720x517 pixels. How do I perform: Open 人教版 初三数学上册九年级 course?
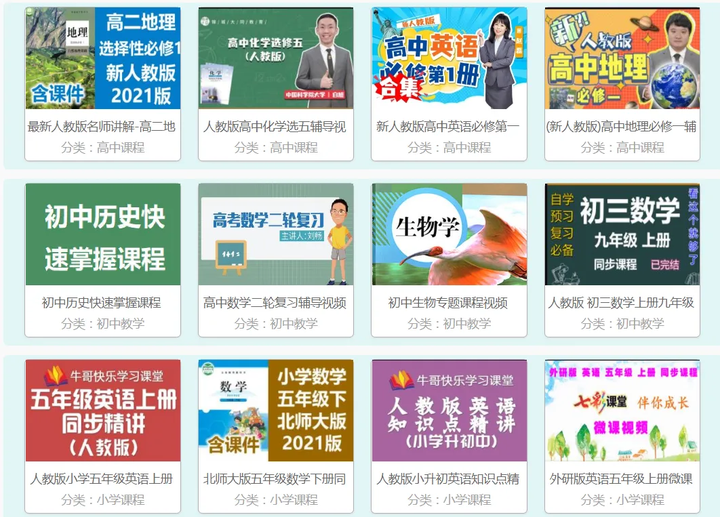621,234
